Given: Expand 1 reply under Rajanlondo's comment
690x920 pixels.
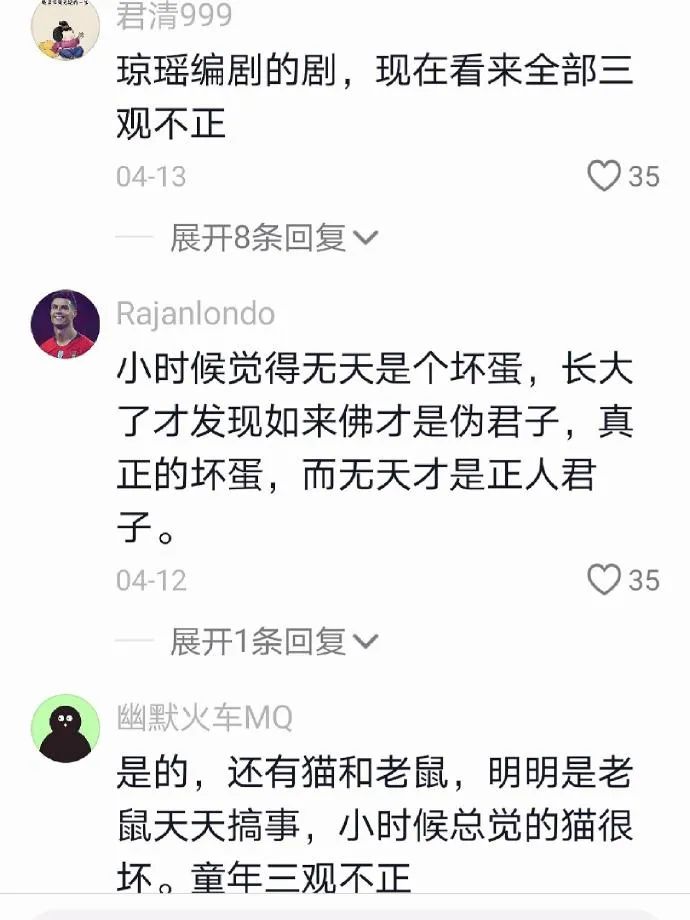Looking at the screenshot, I should point(273,640).
